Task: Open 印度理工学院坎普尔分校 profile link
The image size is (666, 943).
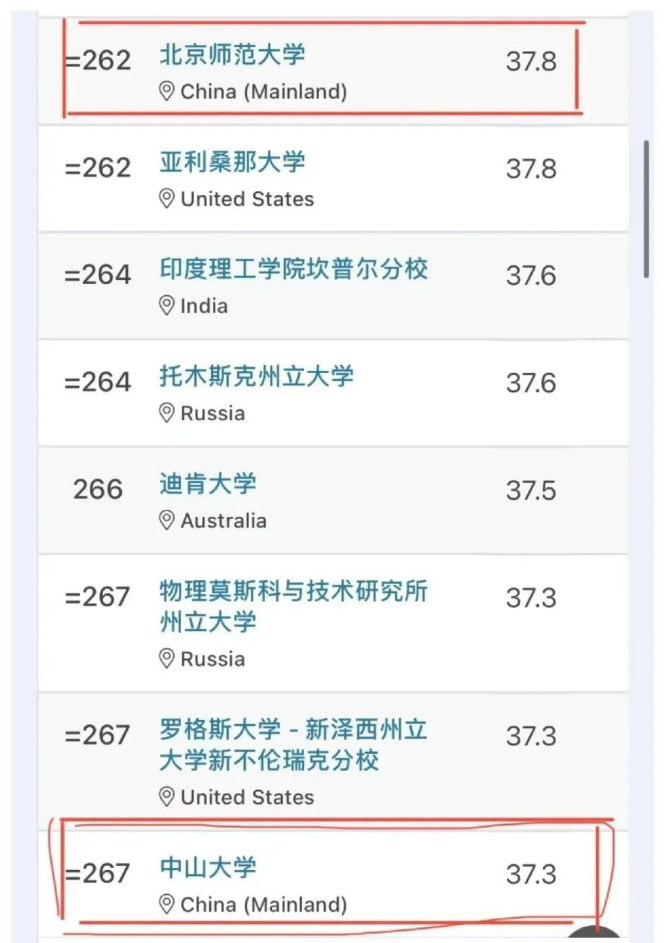Action: (293, 269)
